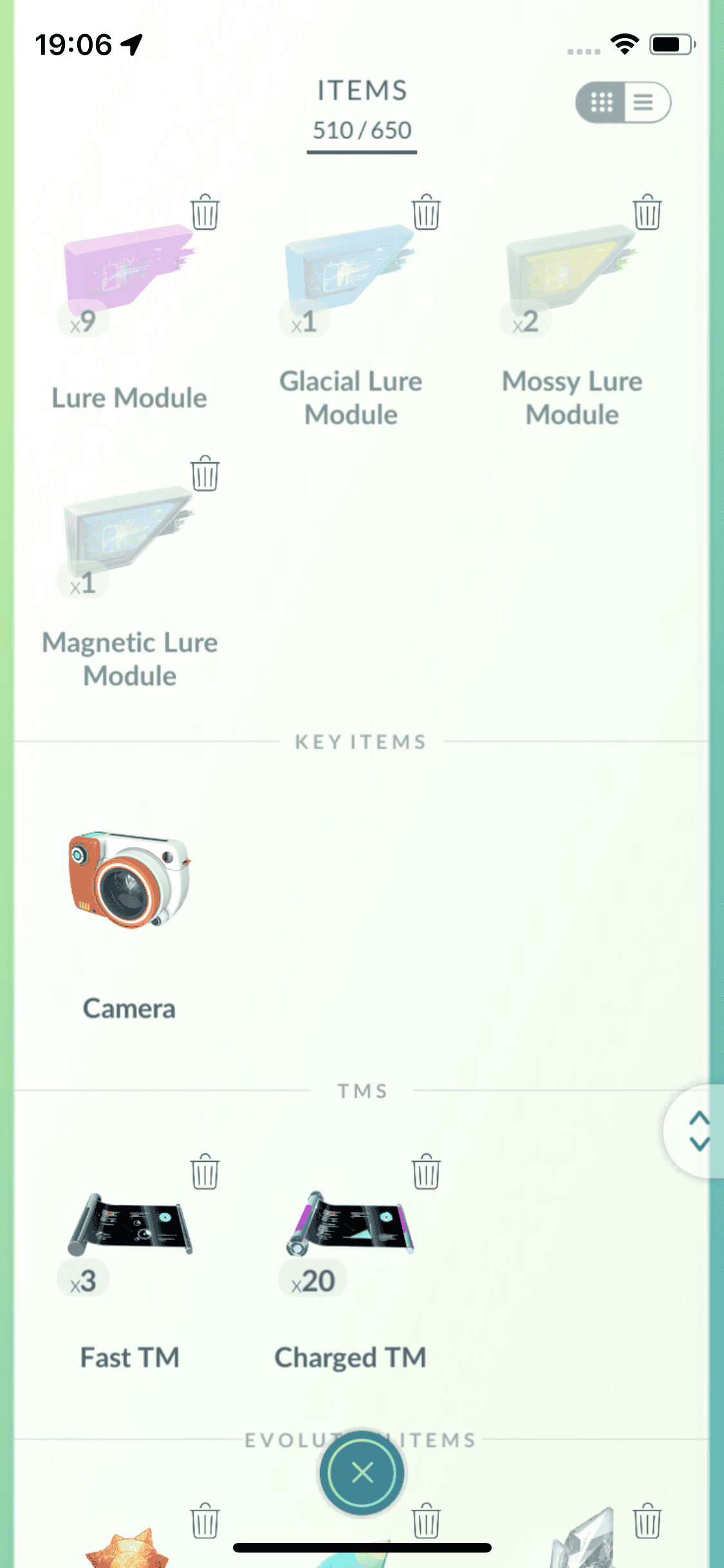Open the Mossy Lure Module item
Viewport: 724px width, 1568px height.
pyautogui.click(x=571, y=270)
